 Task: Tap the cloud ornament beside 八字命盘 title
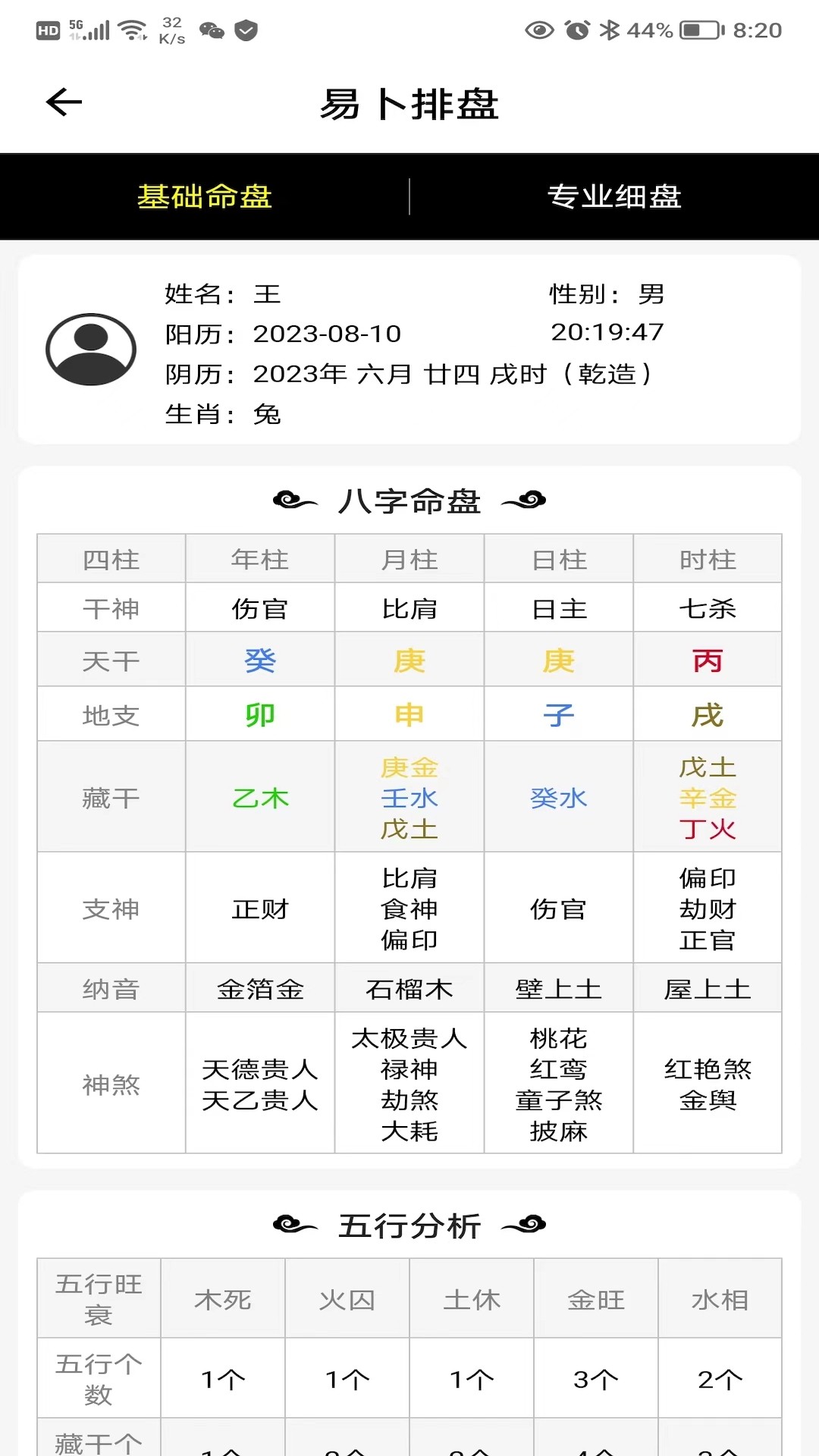[x=294, y=500]
